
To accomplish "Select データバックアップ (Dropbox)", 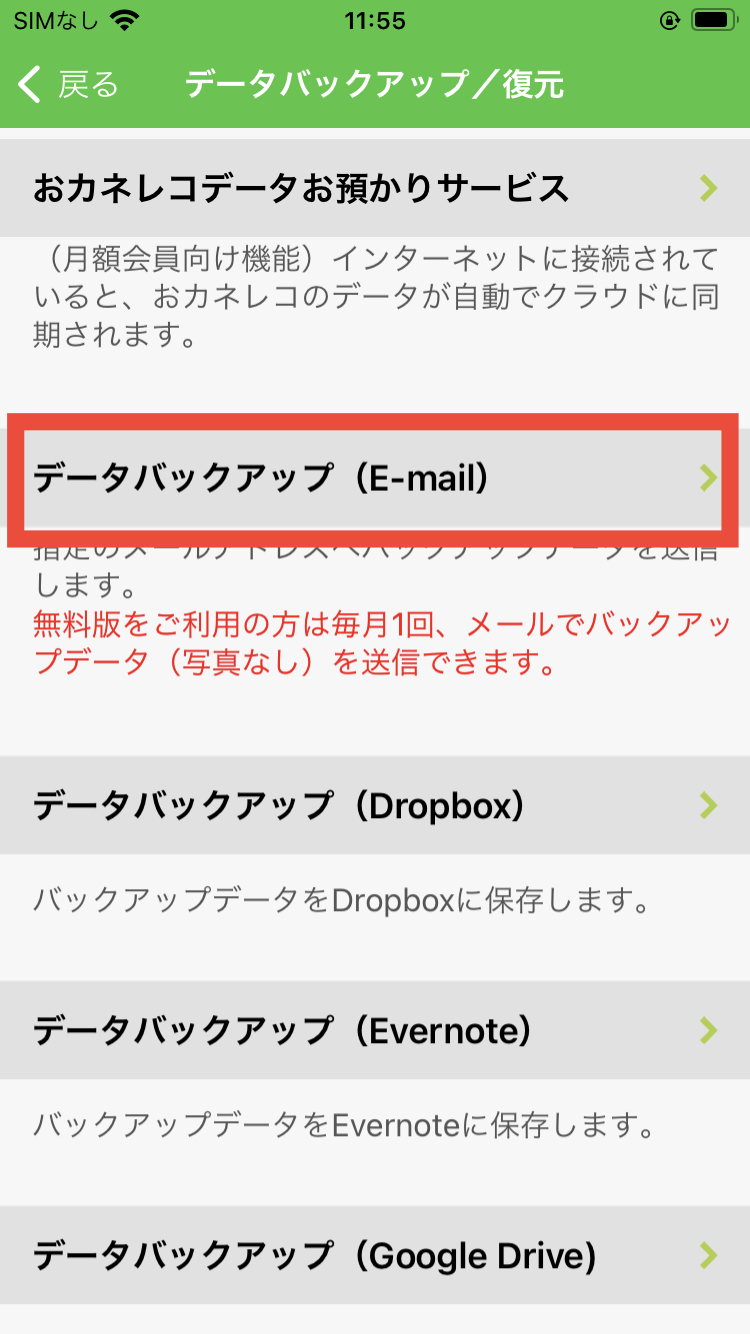I will 374,806.
